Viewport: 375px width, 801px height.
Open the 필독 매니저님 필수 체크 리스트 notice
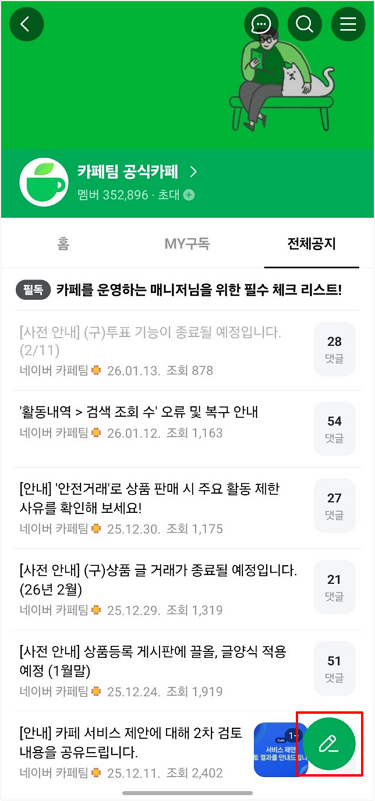[x=179, y=290]
